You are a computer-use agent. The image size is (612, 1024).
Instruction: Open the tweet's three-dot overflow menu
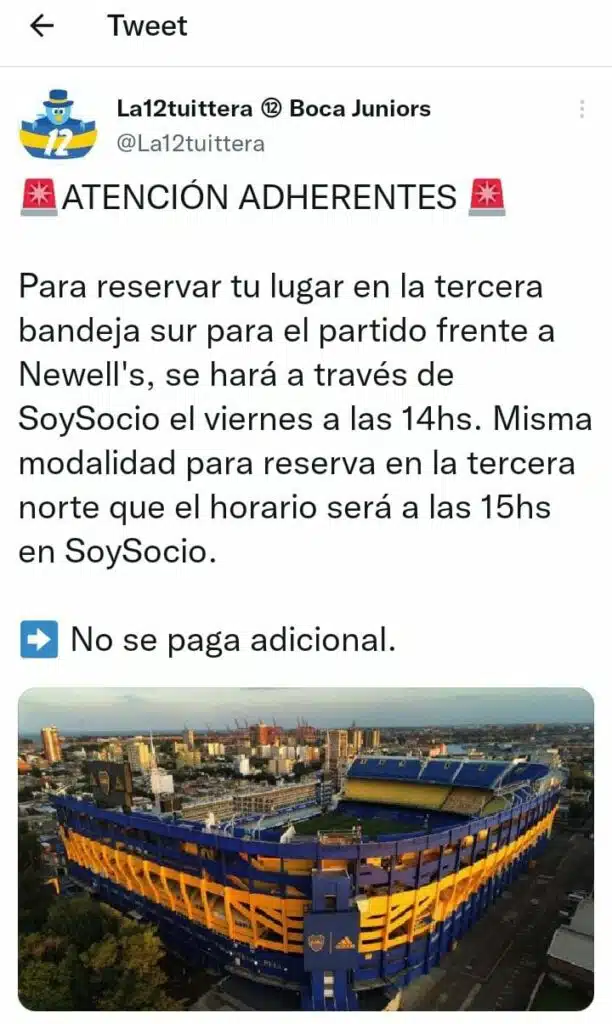pyautogui.click(x=581, y=109)
